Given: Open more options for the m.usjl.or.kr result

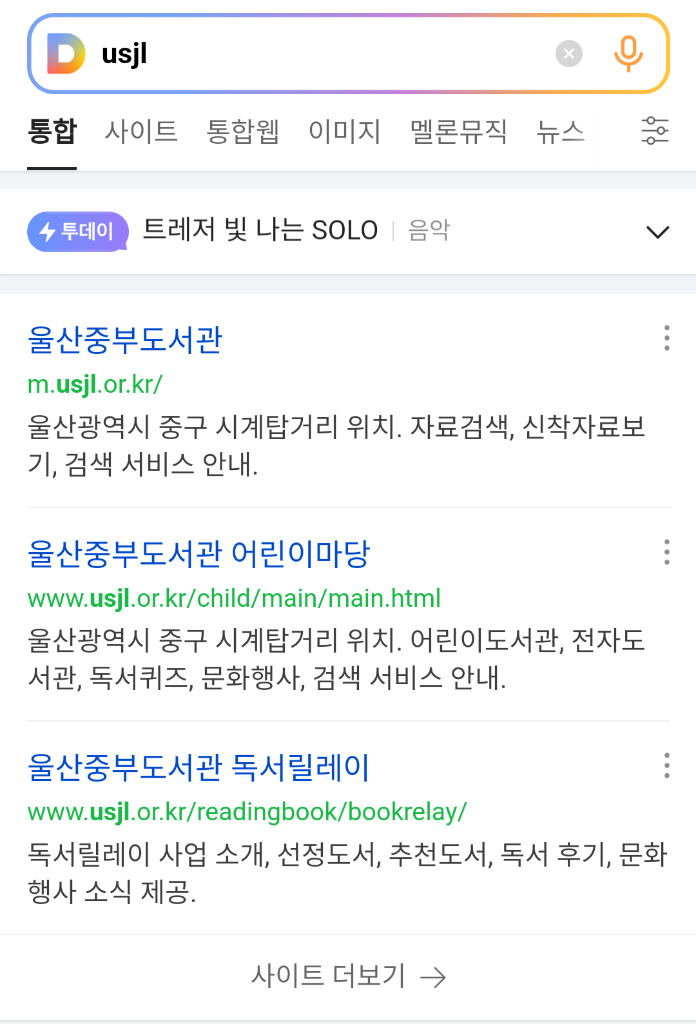Looking at the screenshot, I should pos(666,339).
